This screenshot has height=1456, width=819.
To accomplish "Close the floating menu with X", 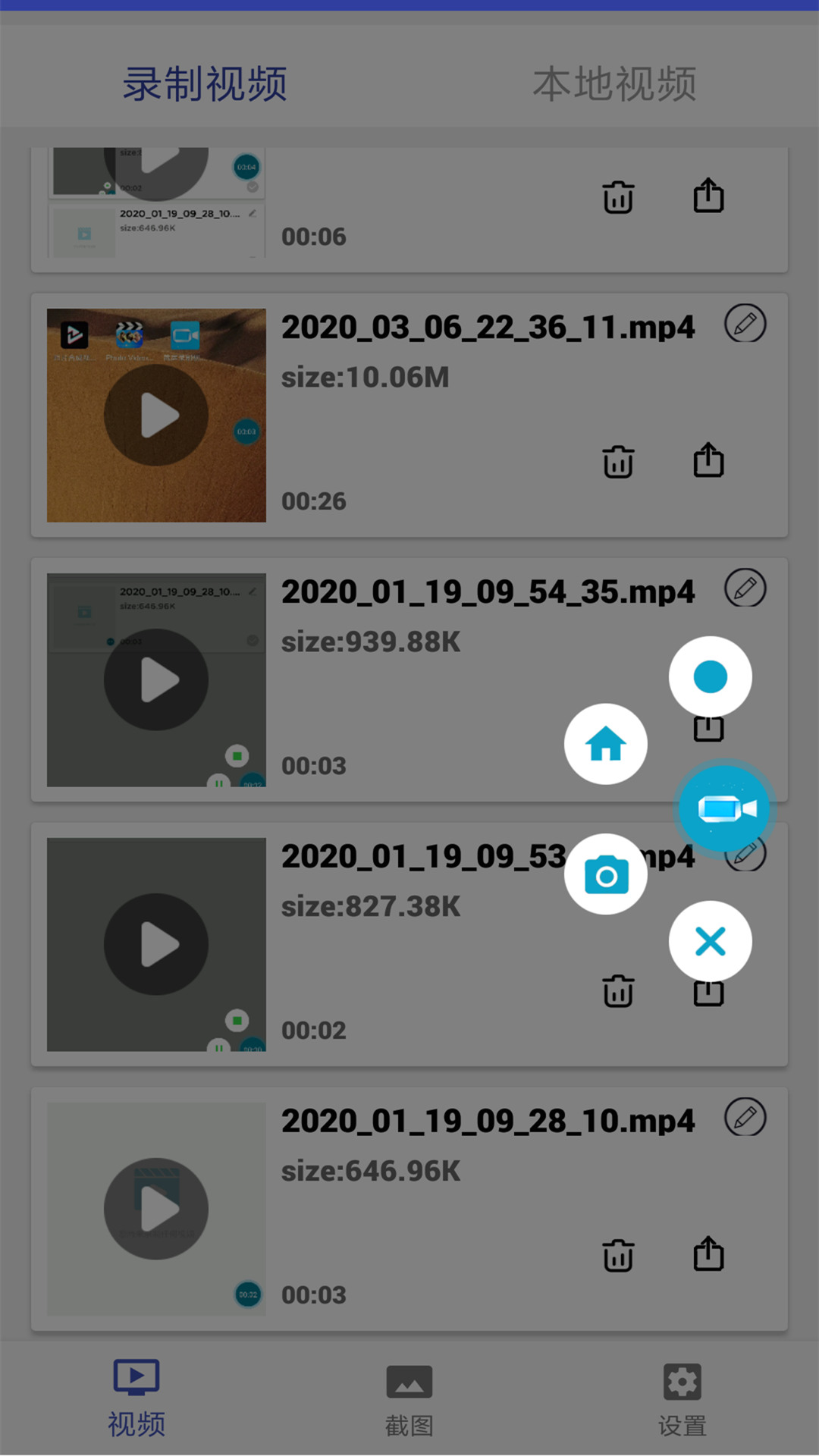I will pos(711,942).
